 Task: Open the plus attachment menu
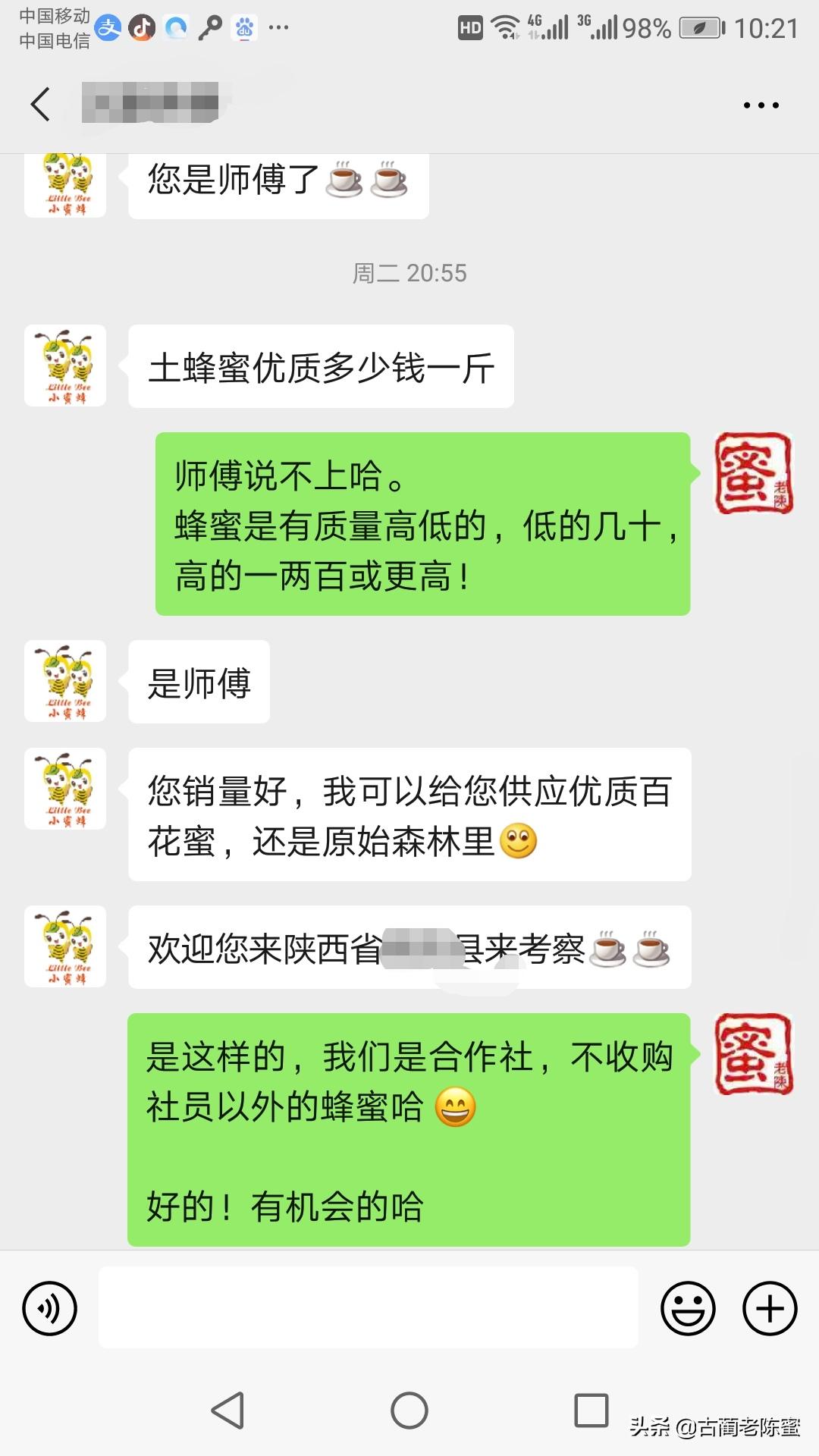tap(769, 1308)
